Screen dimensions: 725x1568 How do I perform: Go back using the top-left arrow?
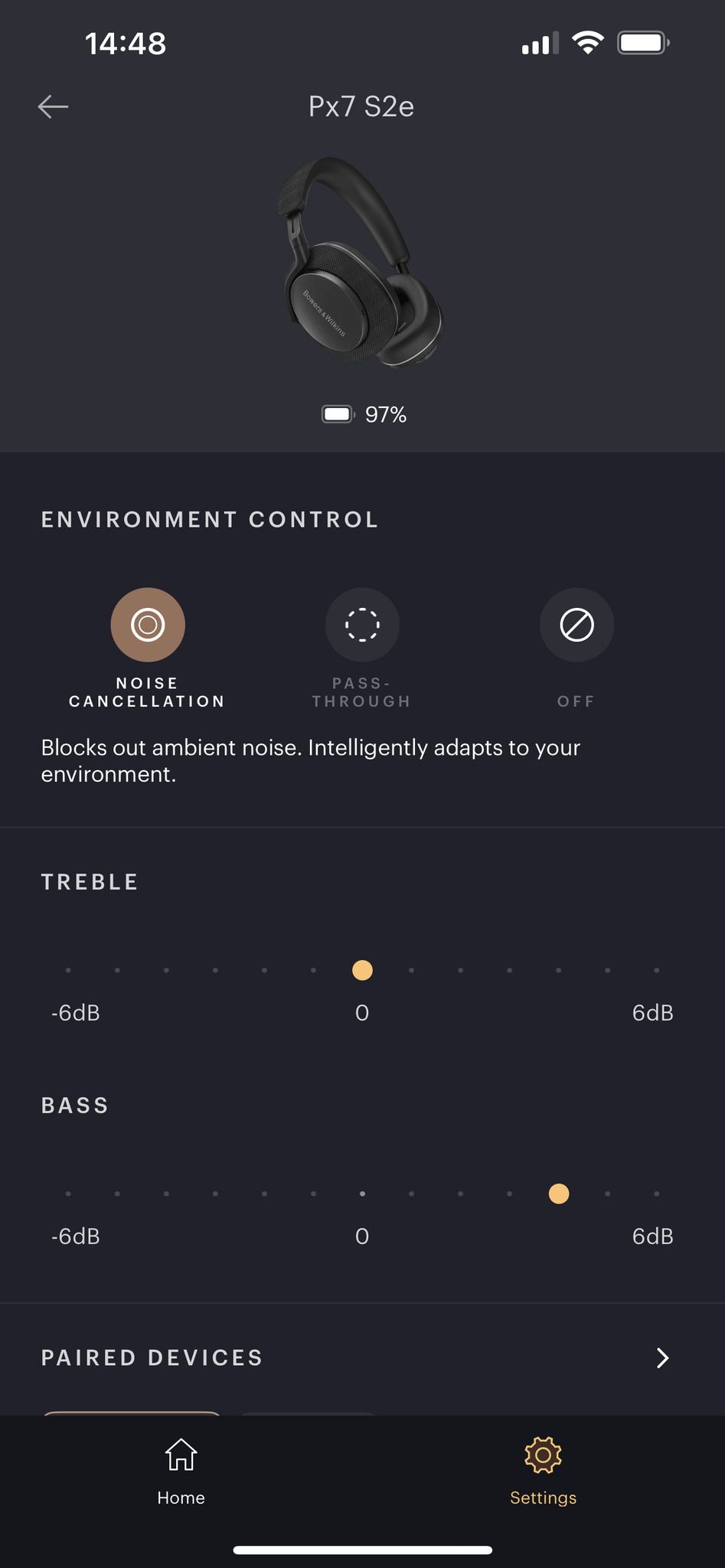(54, 106)
